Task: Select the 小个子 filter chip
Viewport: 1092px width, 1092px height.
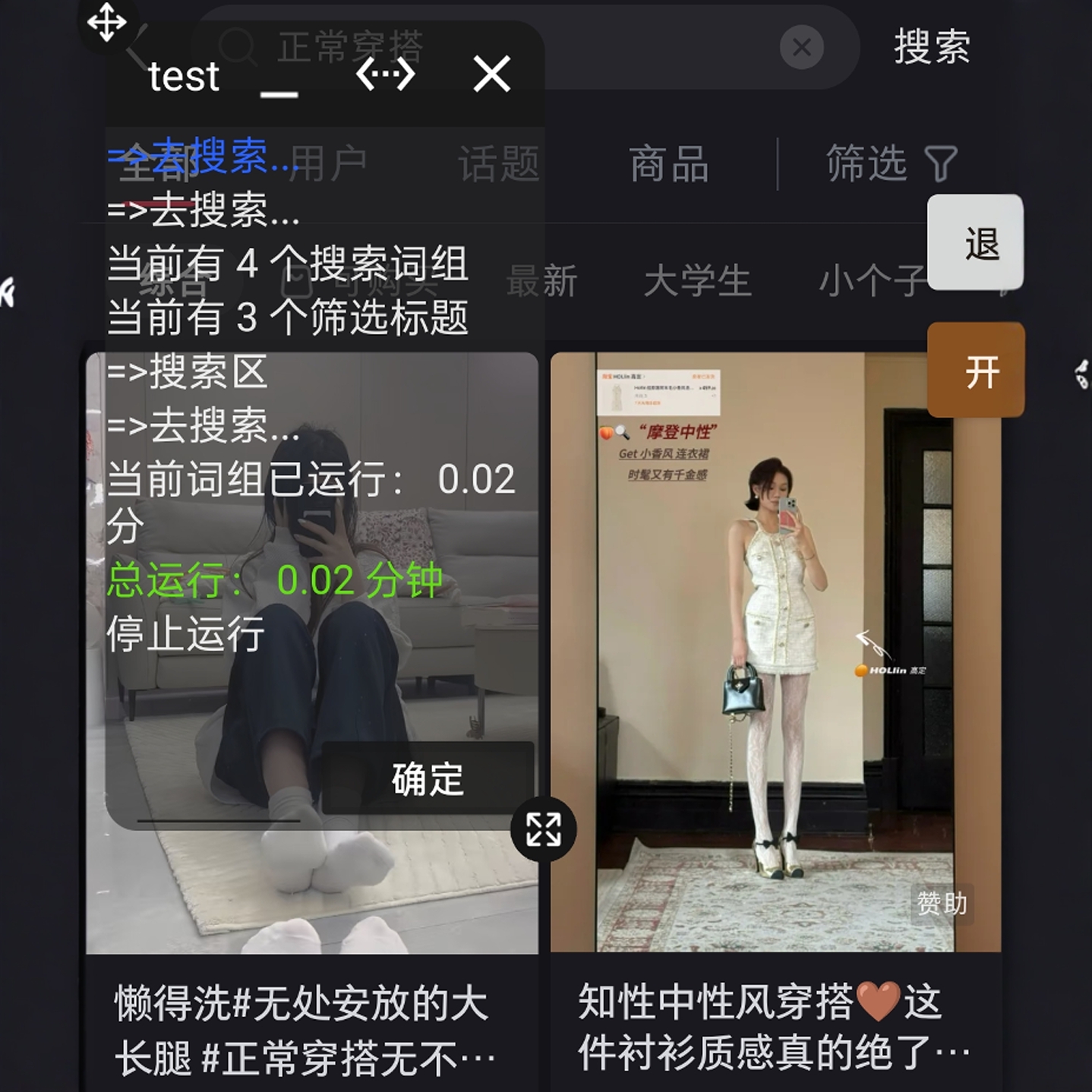Action: point(869,281)
